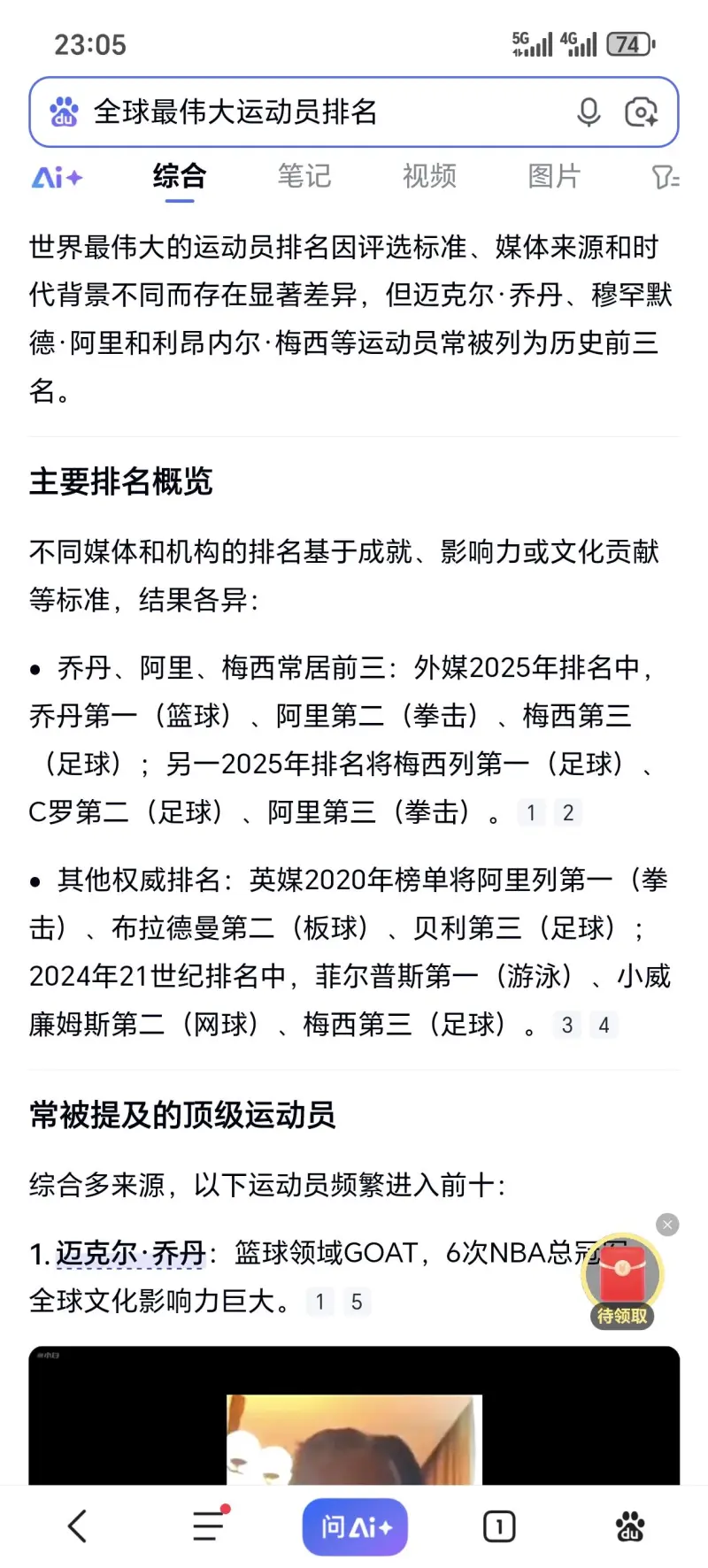Open the bottom menu with red dot
The image size is (708, 1568).
(x=209, y=1526)
